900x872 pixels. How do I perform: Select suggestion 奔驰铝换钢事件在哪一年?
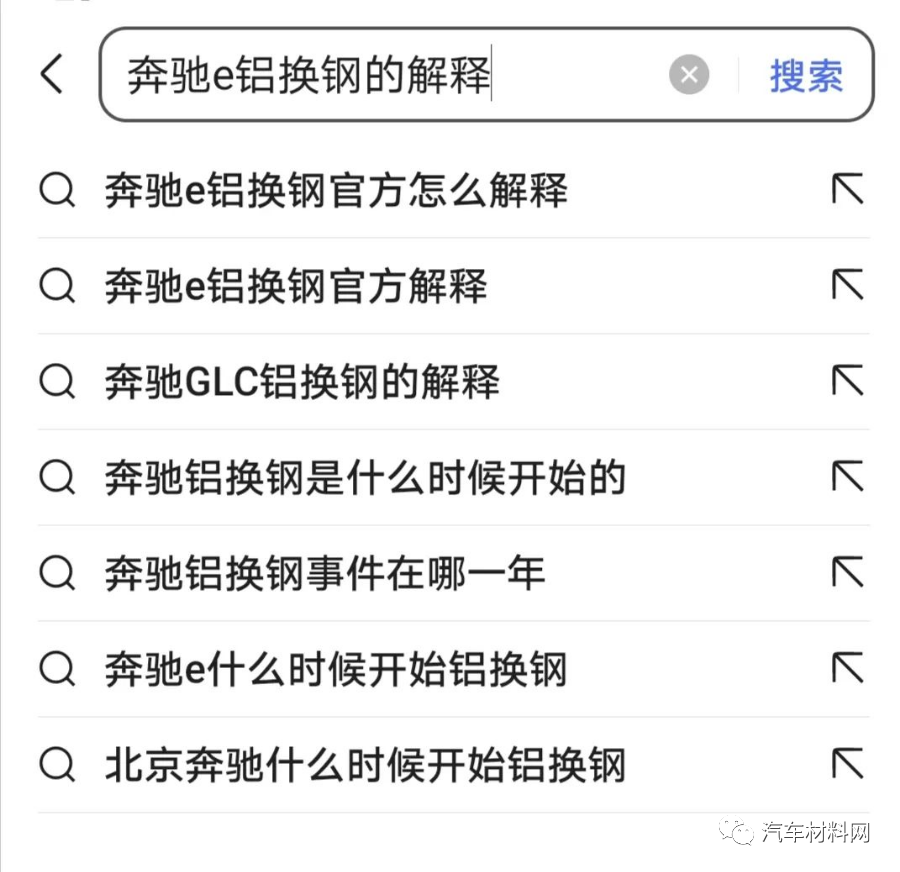coord(325,574)
